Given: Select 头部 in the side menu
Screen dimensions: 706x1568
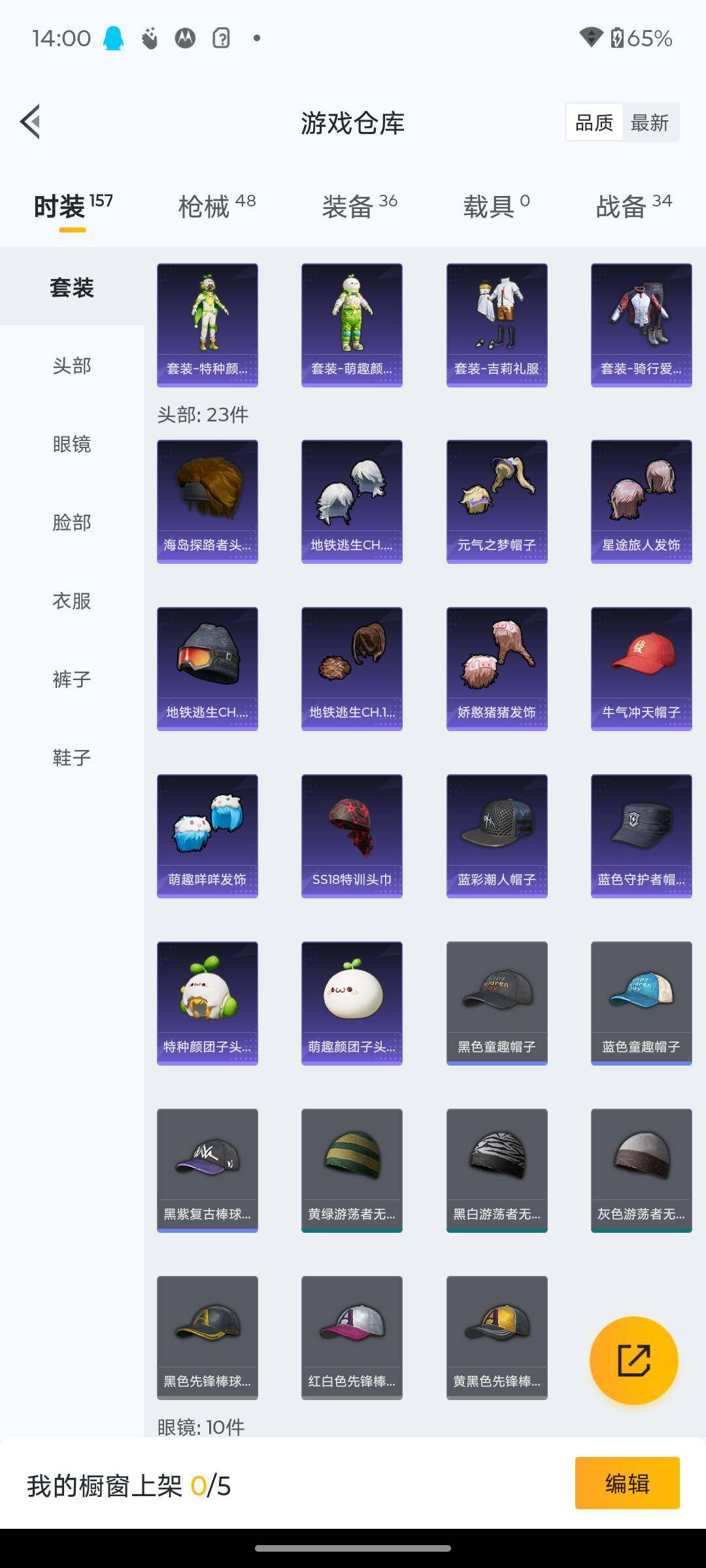Looking at the screenshot, I should (x=72, y=366).
